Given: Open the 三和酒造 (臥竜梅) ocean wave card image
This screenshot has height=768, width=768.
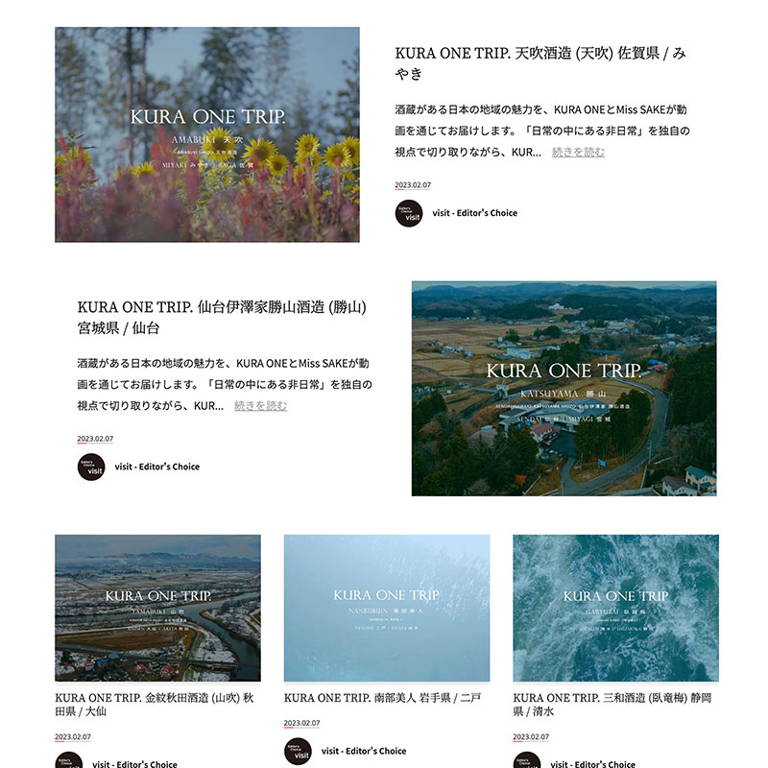Looking at the screenshot, I should [x=615, y=608].
